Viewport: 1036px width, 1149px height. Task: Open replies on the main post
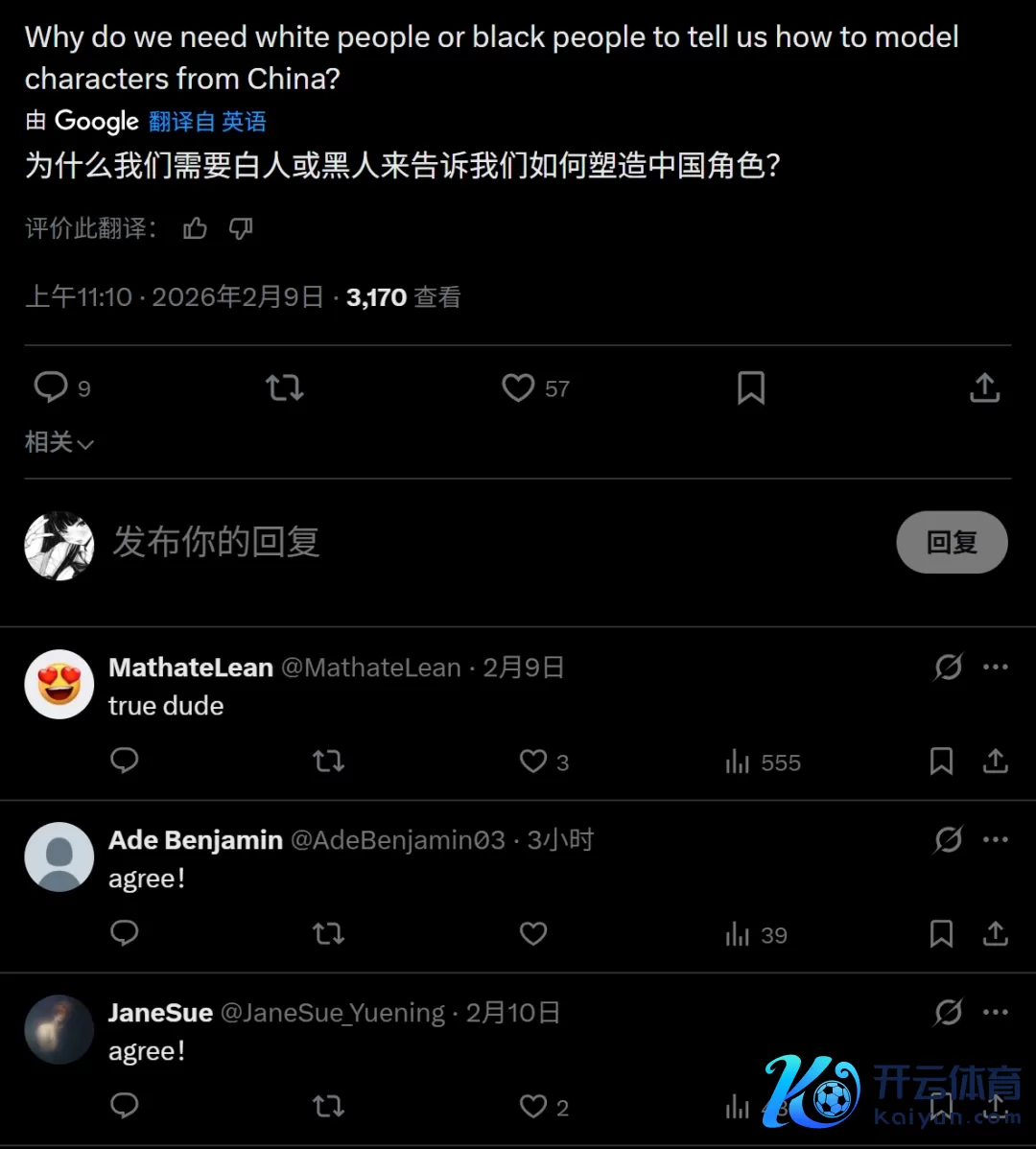51,387
